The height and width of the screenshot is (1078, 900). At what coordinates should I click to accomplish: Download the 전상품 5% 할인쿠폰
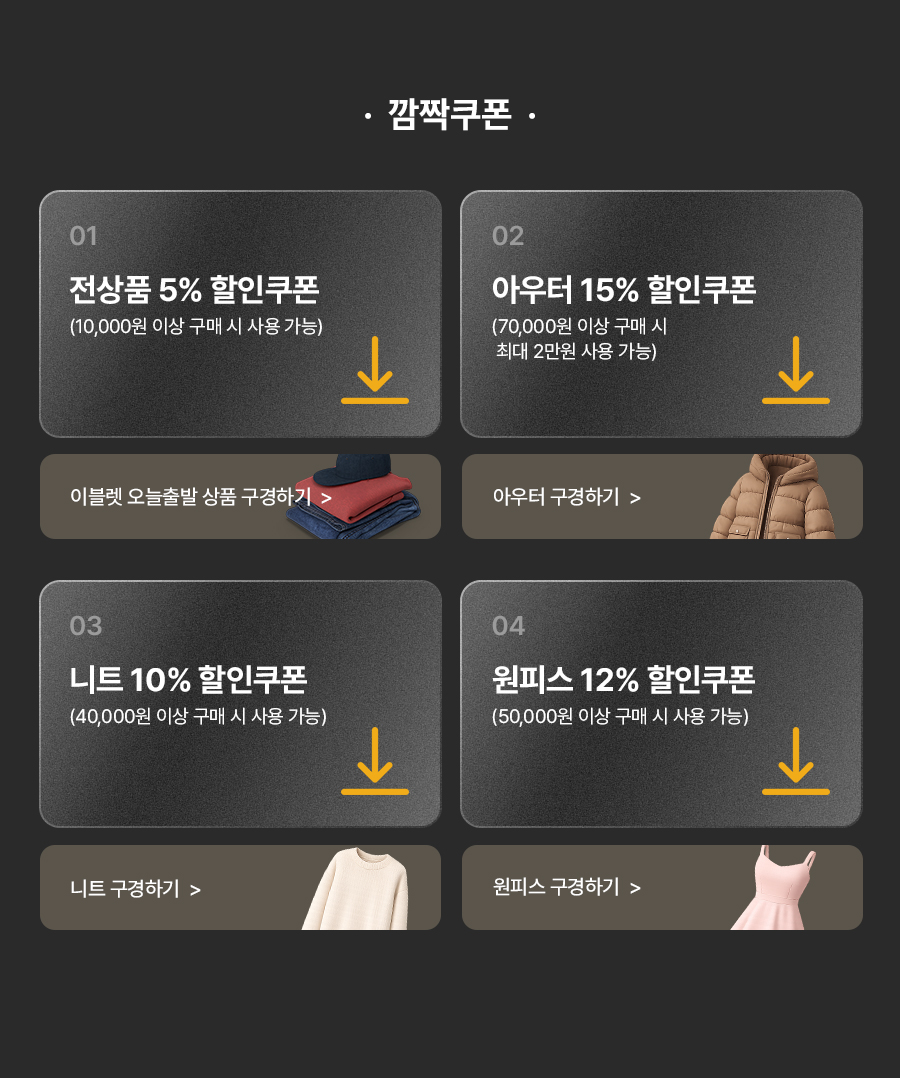[375, 370]
